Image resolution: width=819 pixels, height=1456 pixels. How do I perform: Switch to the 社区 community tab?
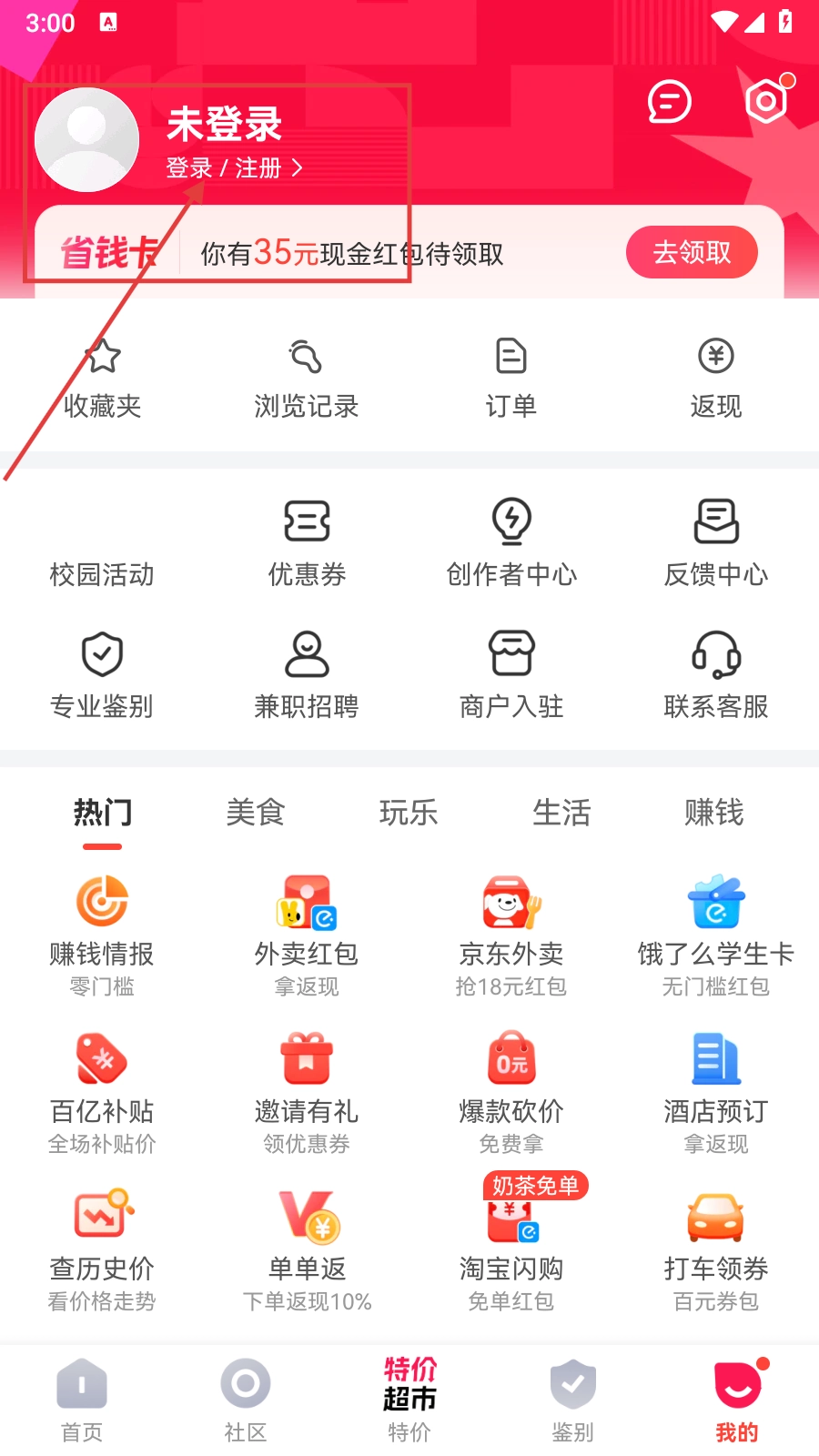(x=246, y=1401)
